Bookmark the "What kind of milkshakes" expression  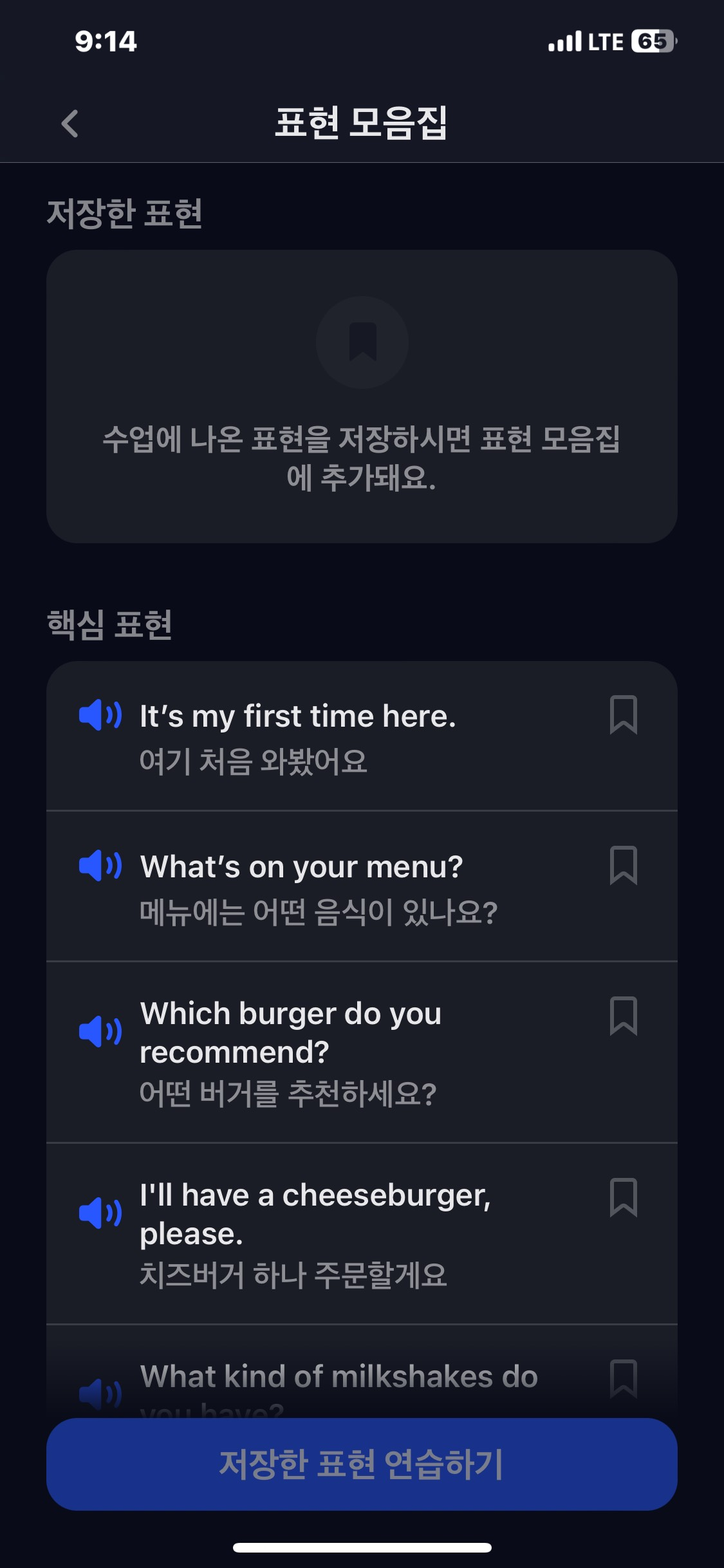[623, 1377]
